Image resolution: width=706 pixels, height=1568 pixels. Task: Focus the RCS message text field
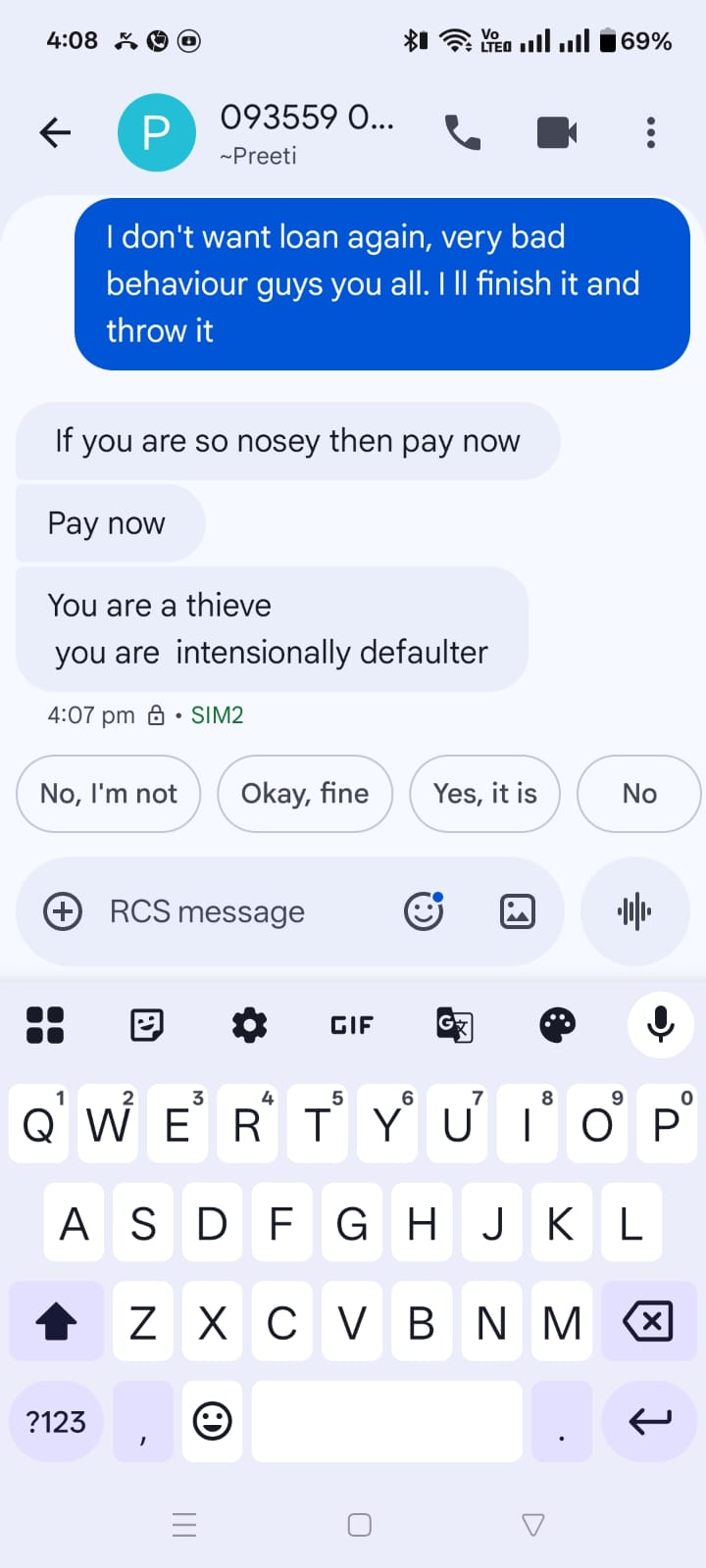coord(235,911)
